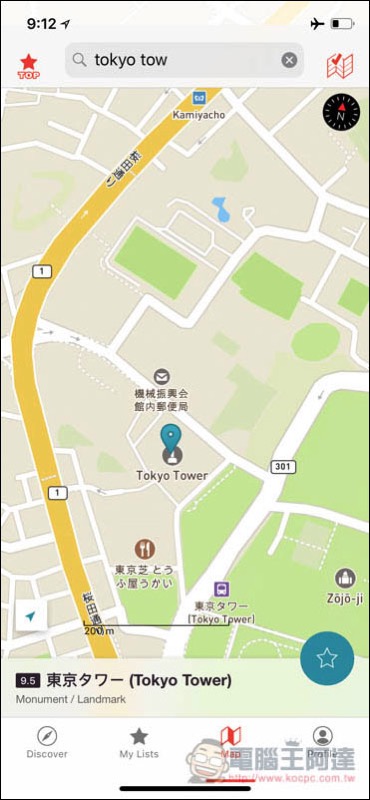Tap the Kamiyacho station marker
This screenshot has width=370, height=800.
pyautogui.click(x=199, y=97)
